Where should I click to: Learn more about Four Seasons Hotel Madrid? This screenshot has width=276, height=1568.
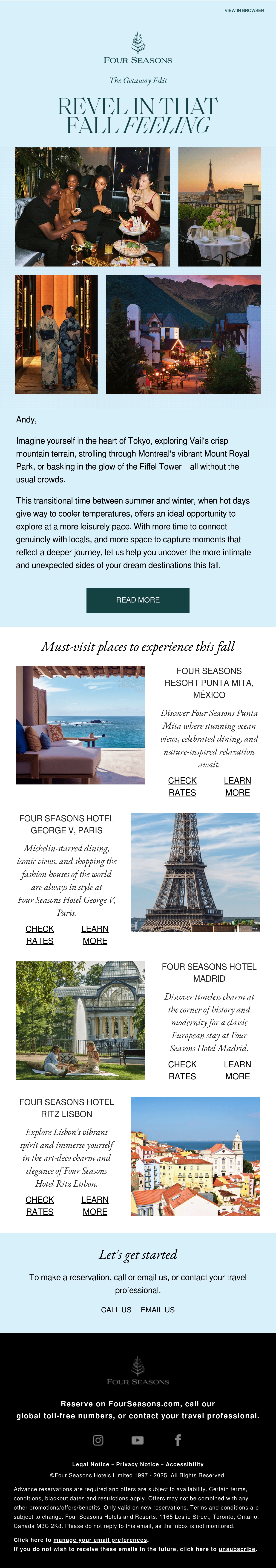point(237,1070)
